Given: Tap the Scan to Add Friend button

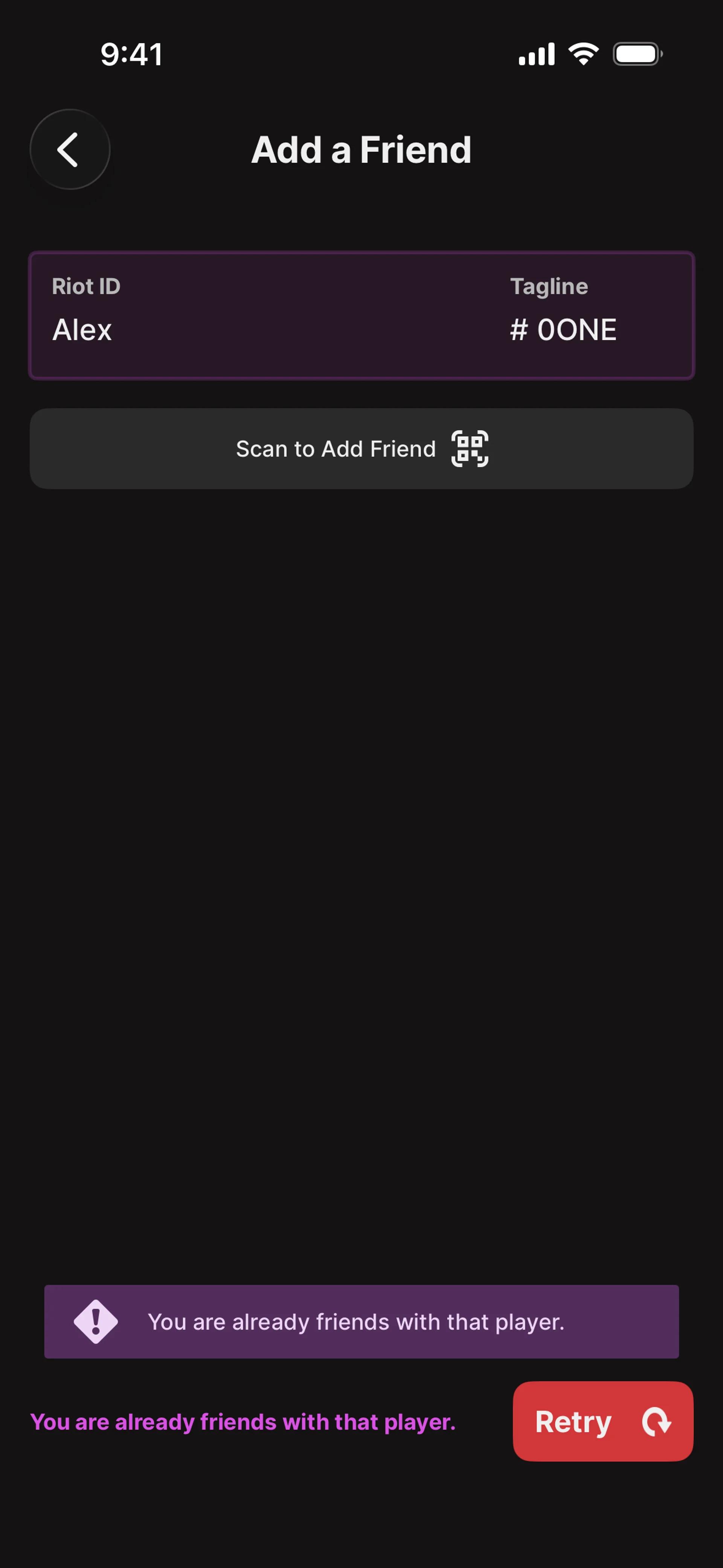Looking at the screenshot, I should [361, 449].
